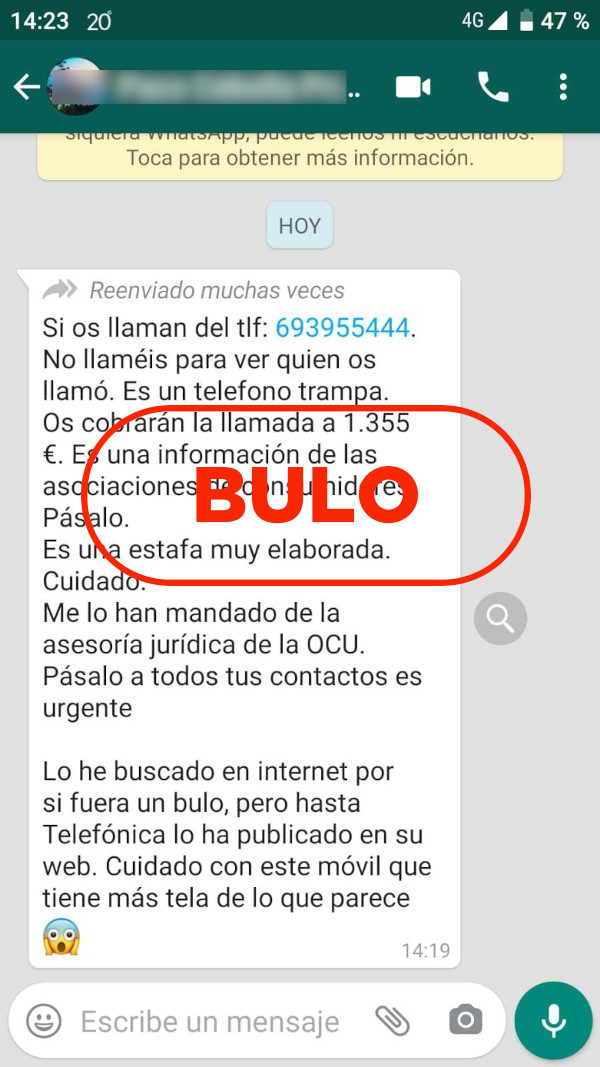
Task: Focus the Escribe un mensaje field
Action: coord(210,1022)
